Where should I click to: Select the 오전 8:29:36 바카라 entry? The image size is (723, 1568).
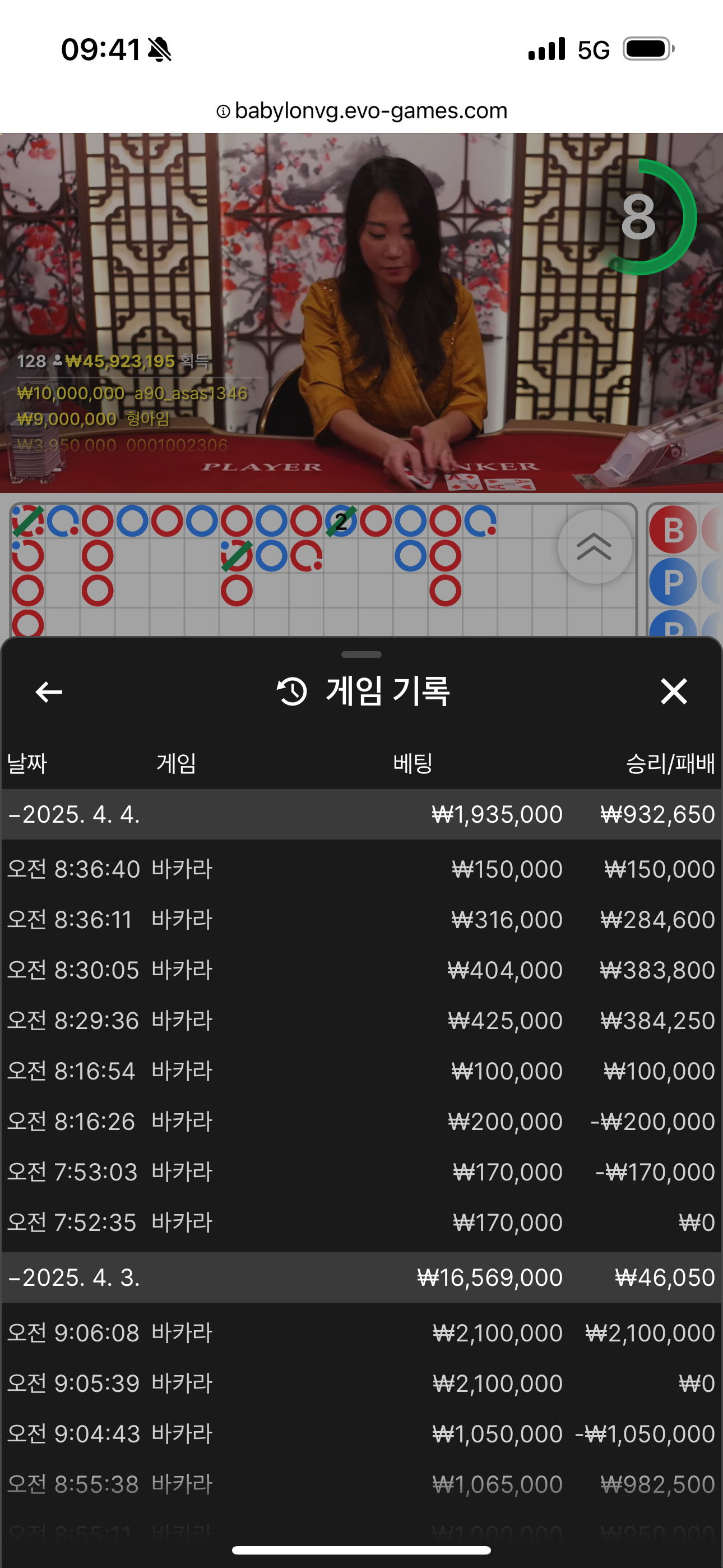click(x=361, y=1021)
